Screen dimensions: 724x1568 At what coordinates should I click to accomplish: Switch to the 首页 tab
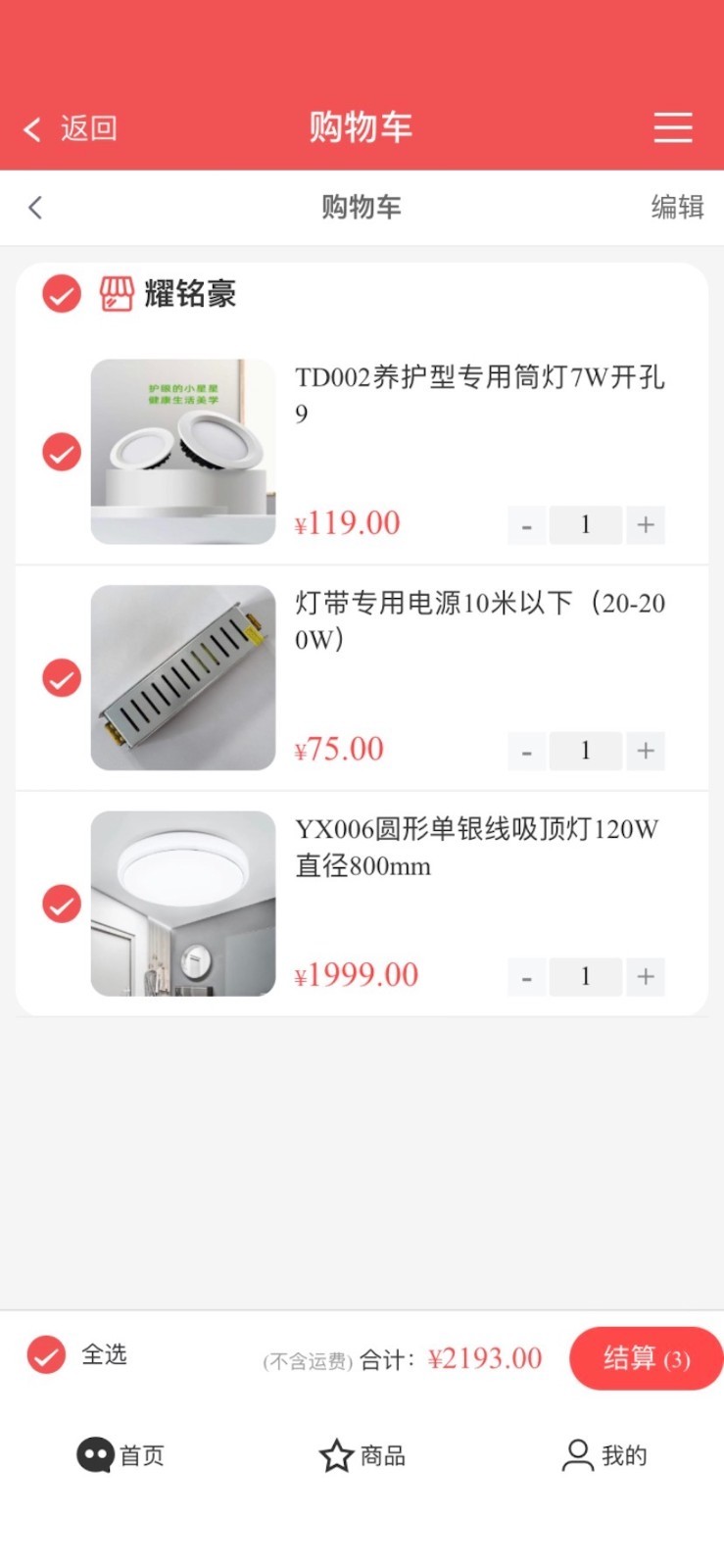point(121,1455)
